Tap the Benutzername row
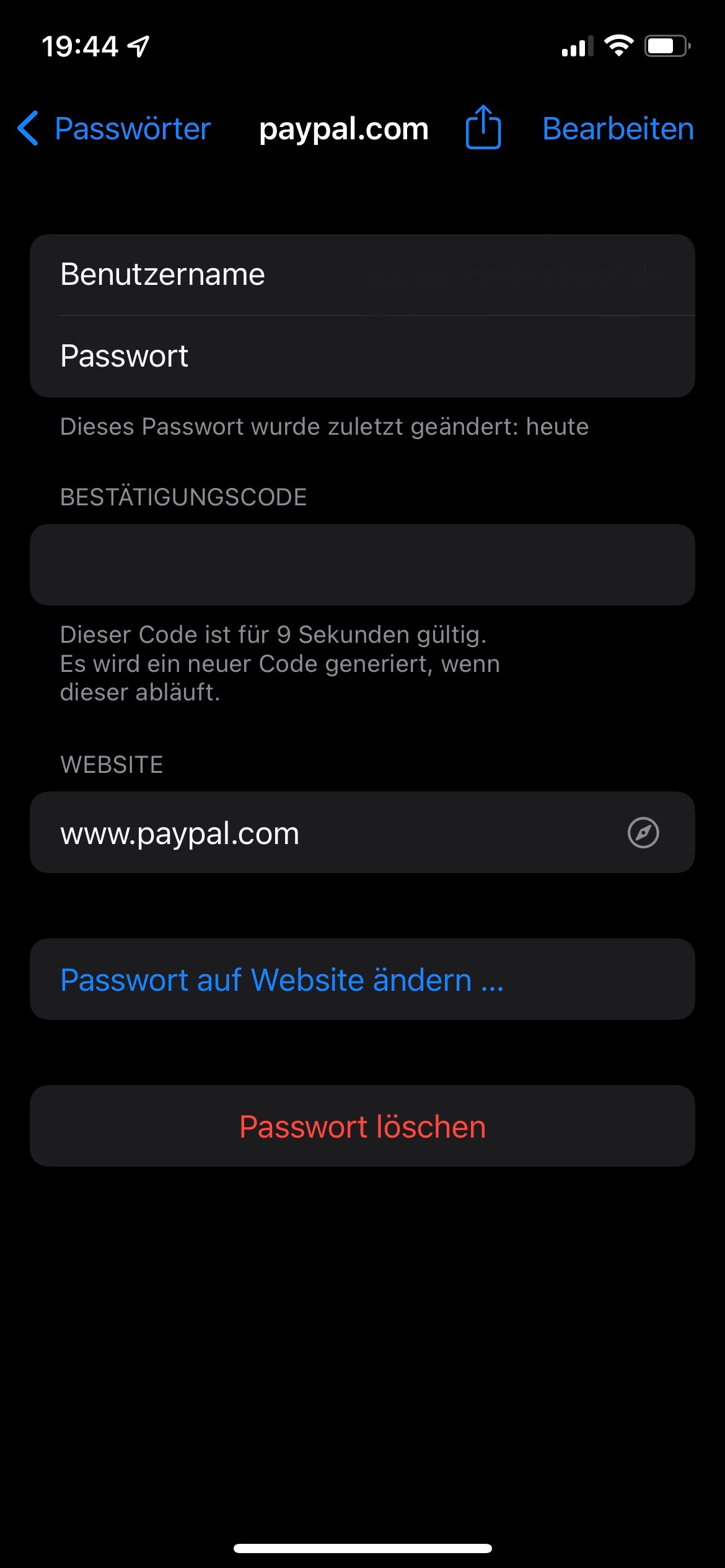This screenshot has width=725, height=1568. pos(362,275)
